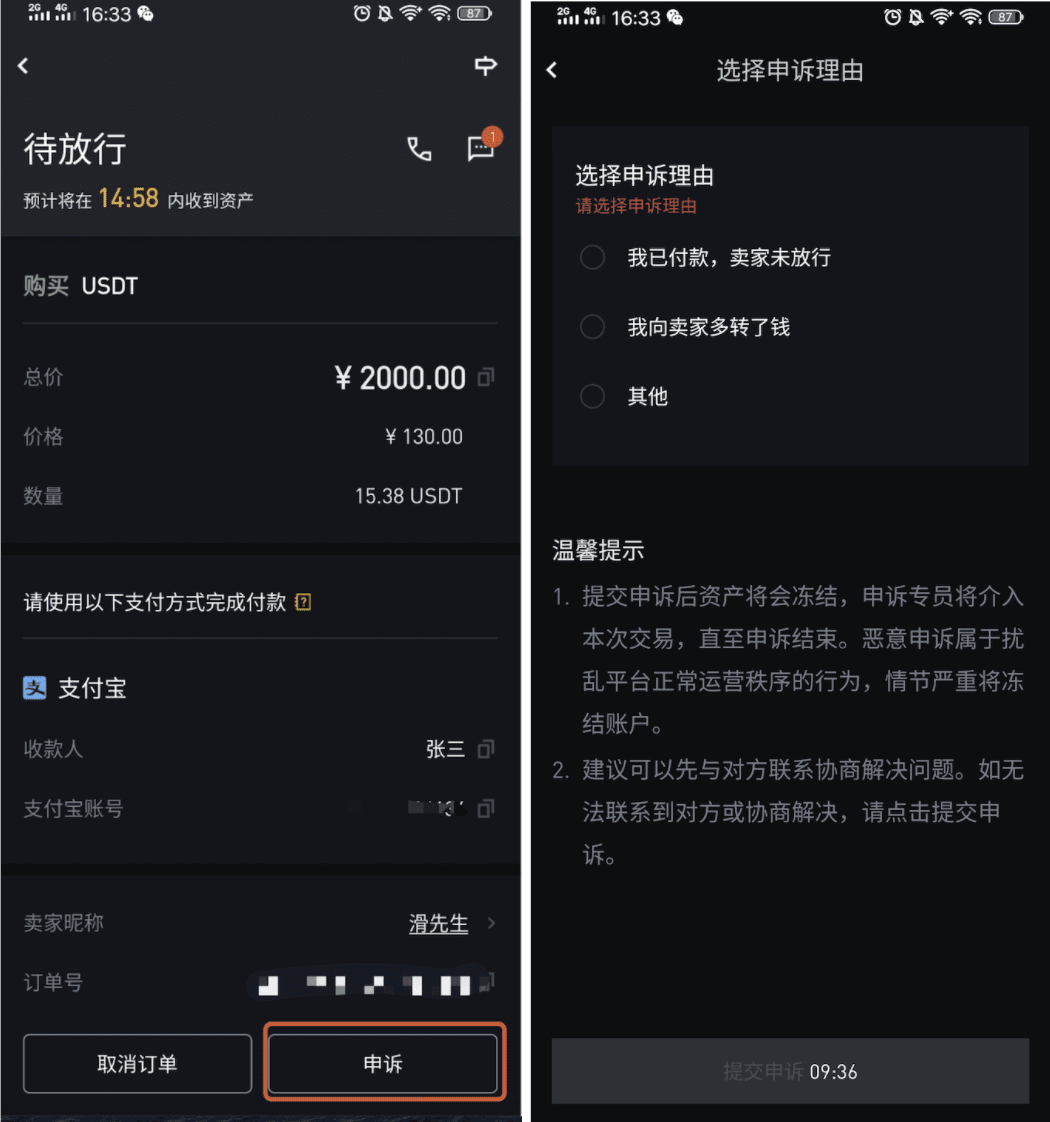Tap the 提交申诉 submit button

(790, 1072)
